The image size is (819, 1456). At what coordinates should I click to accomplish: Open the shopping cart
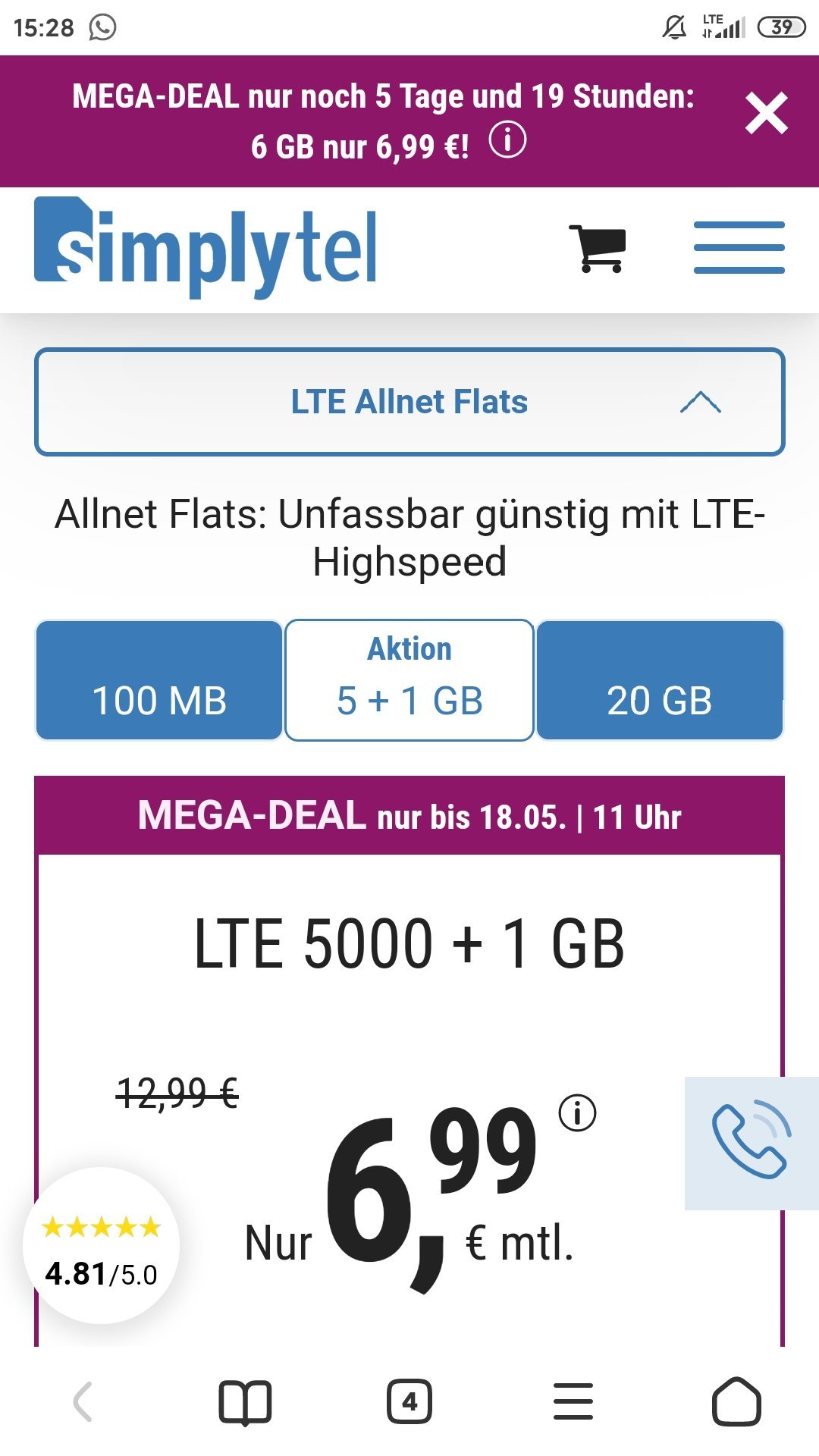598,248
